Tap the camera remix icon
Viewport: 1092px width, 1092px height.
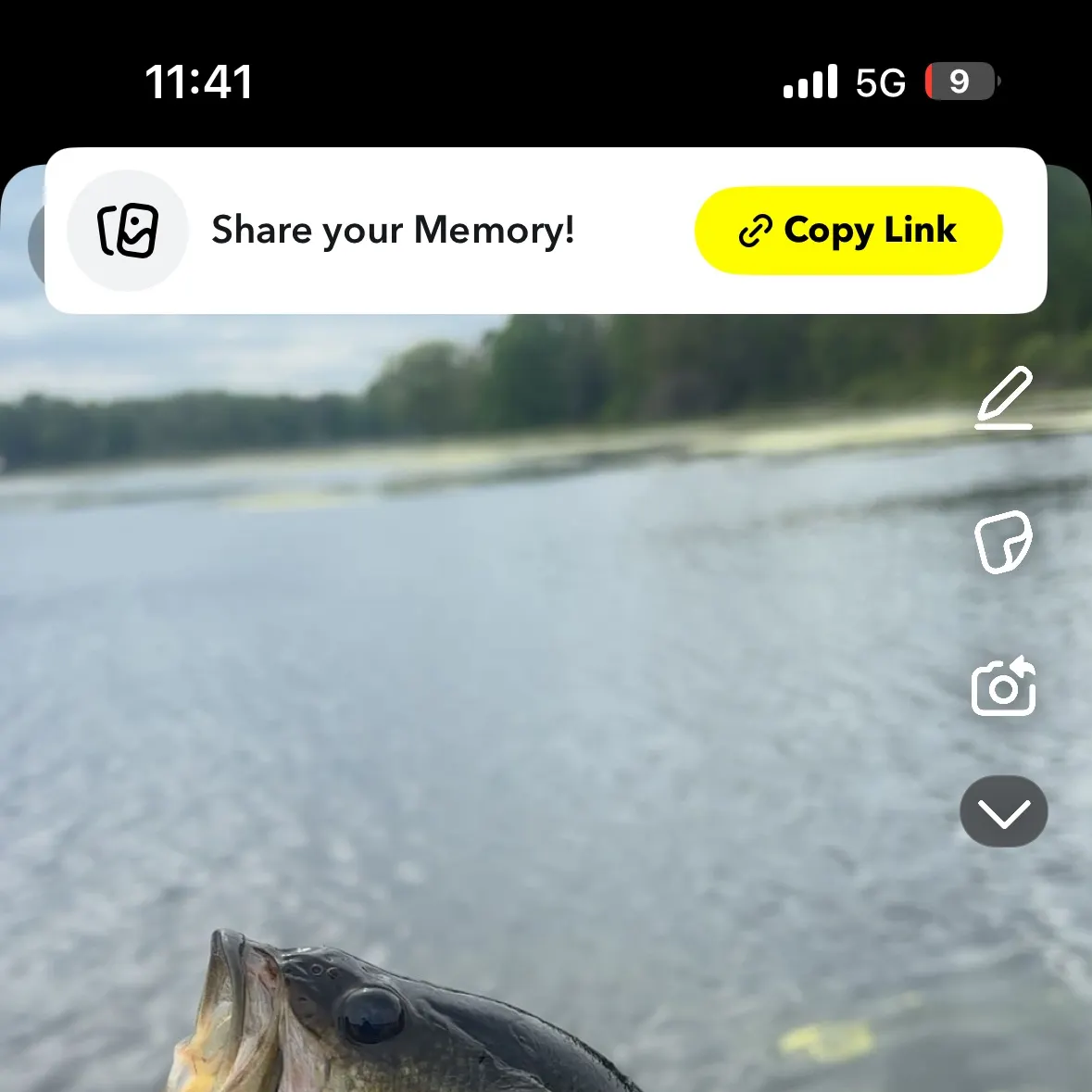click(1004, 686)
